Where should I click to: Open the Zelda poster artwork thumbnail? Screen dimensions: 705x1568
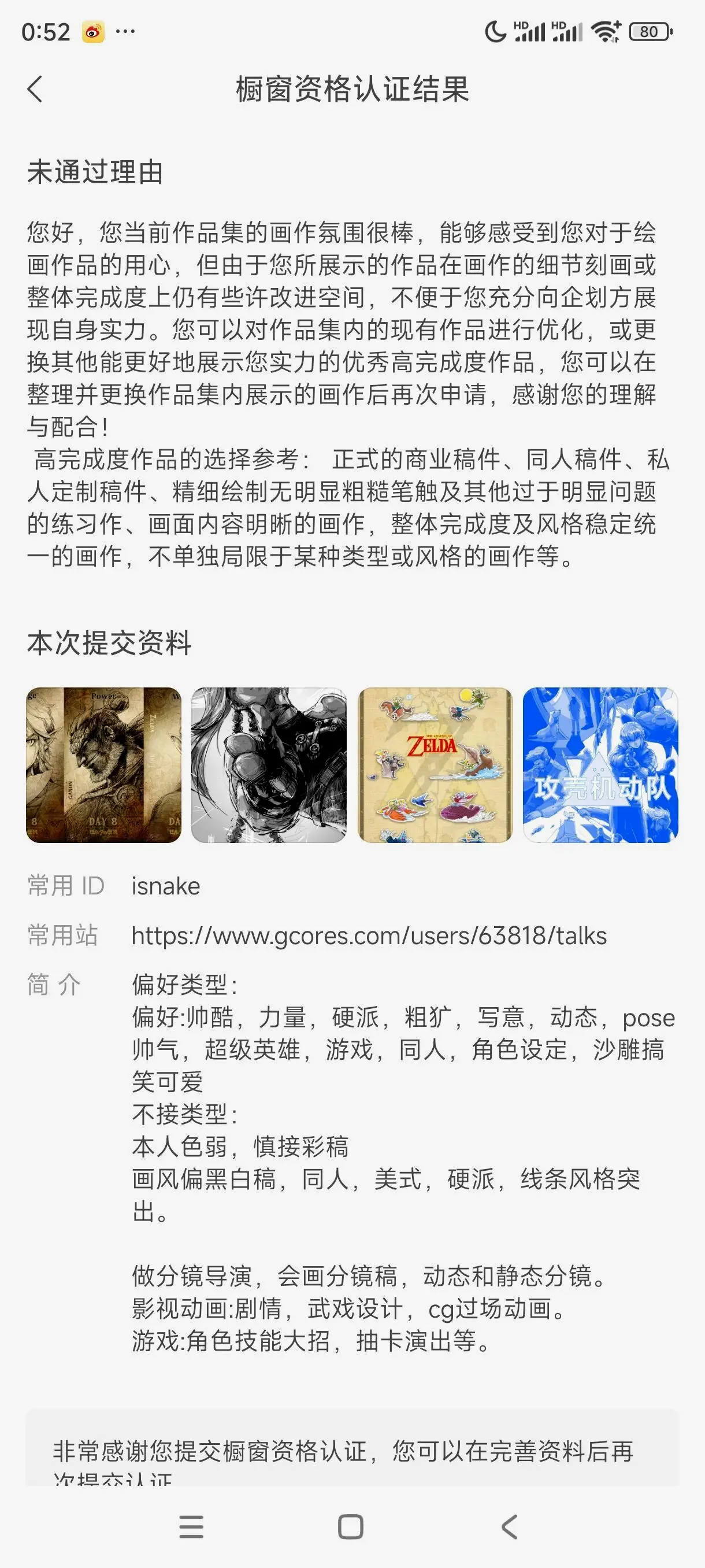click(x=435, y=765)
